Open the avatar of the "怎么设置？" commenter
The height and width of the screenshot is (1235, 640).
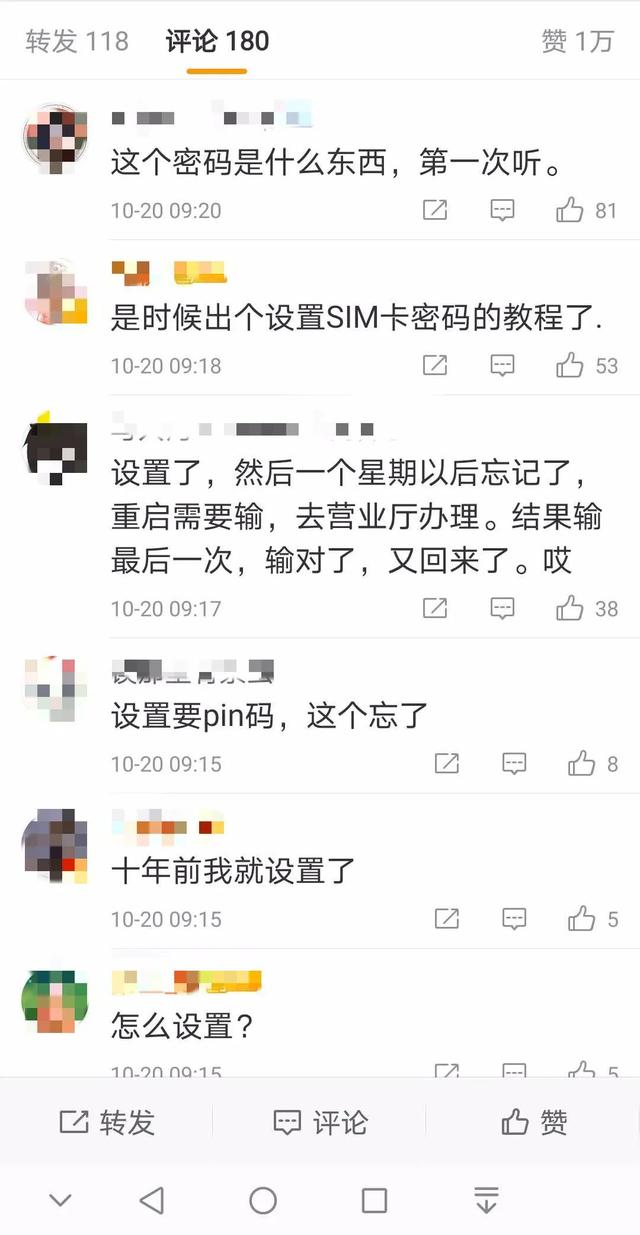(x=55, y=1002)
